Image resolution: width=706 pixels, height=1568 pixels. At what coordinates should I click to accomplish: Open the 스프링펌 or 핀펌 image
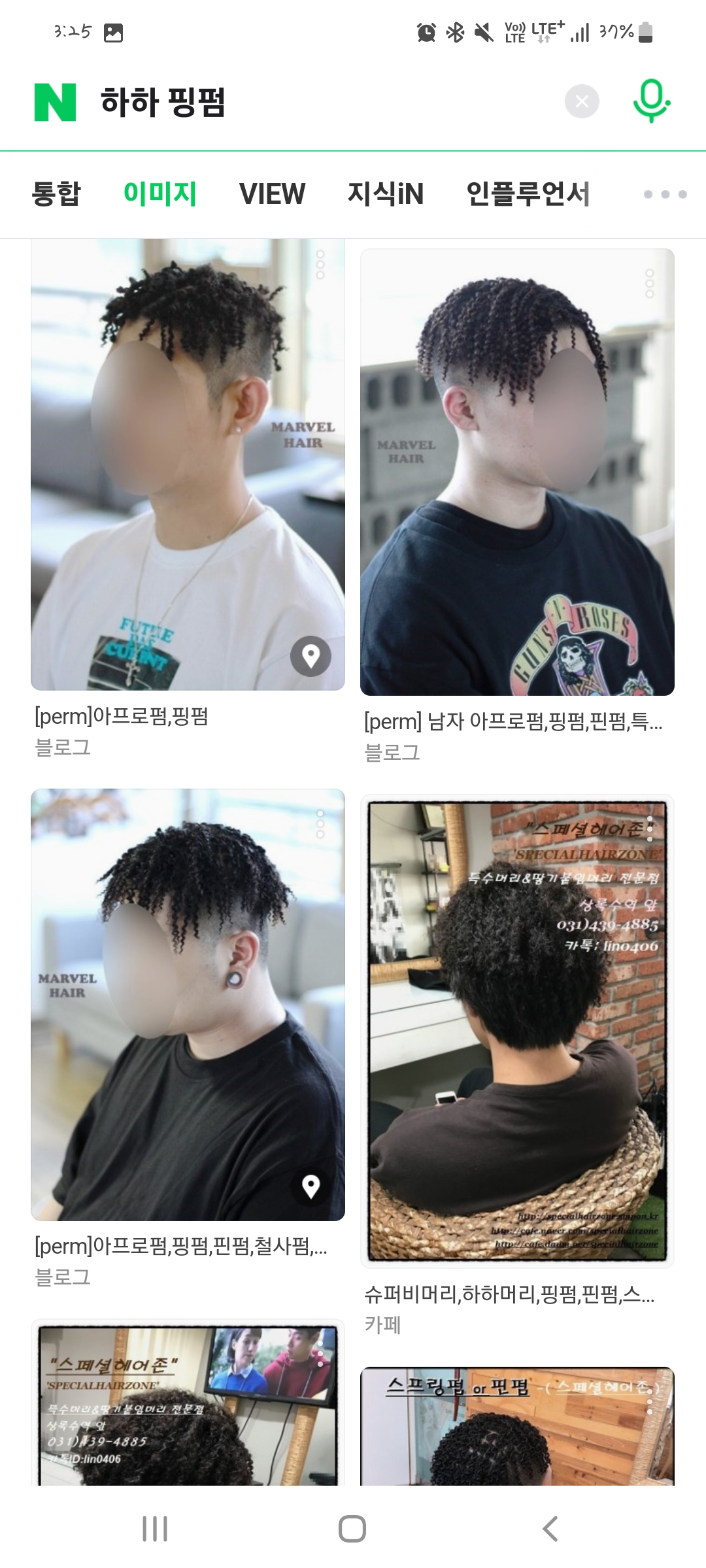(517, 1424)
